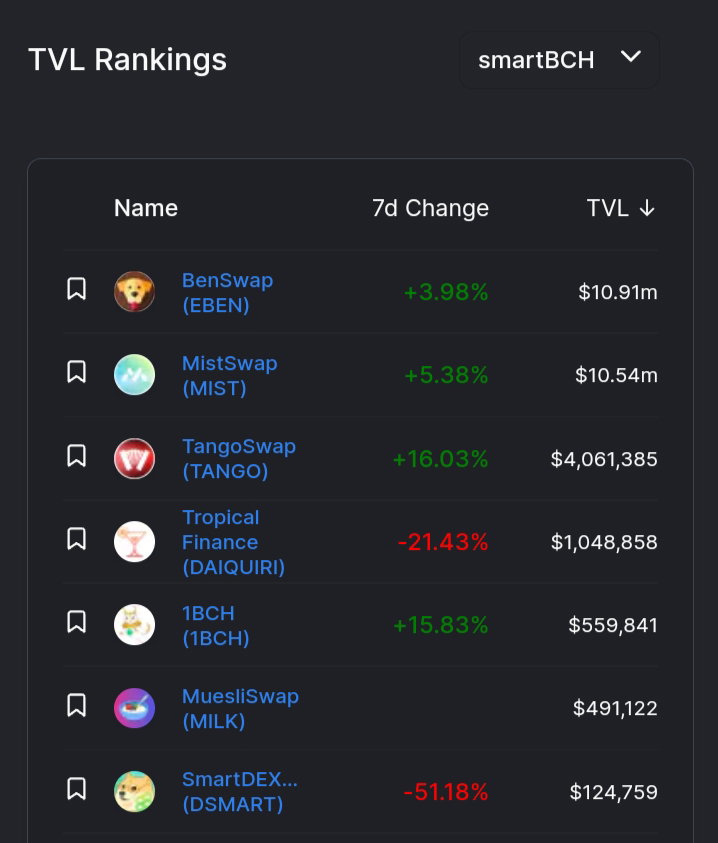This screenshot has width=718, height=843.
Task: Open the TangoSwap (TANGO) link
Action: point(239,459)
